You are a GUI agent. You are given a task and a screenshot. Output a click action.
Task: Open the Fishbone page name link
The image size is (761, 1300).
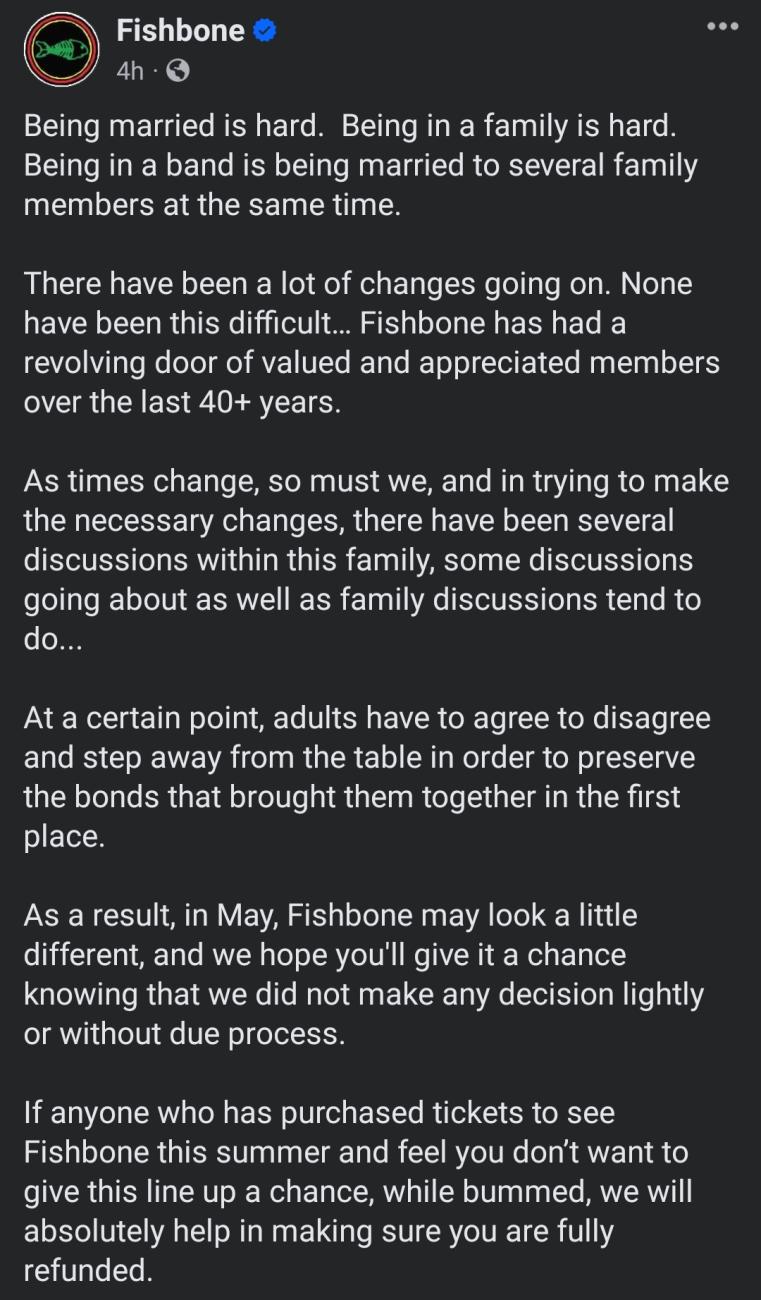tap(180, 31)
